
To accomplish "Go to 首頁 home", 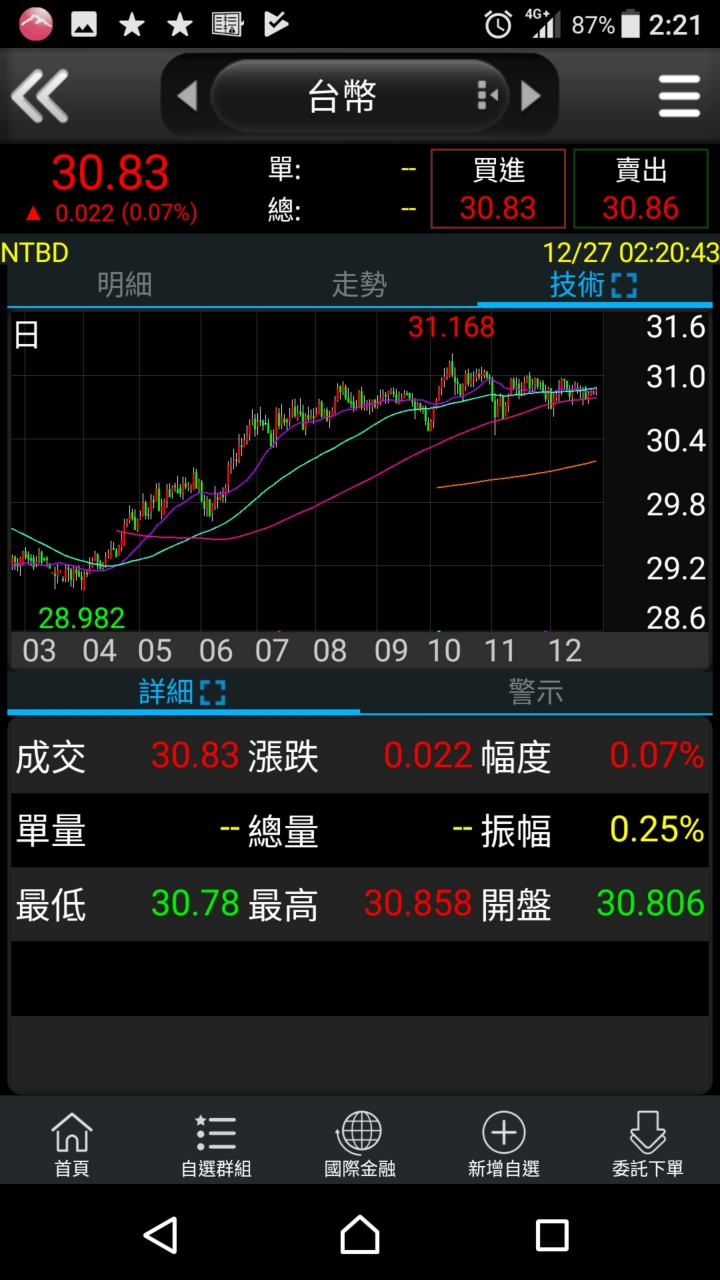I will 72,1144.
